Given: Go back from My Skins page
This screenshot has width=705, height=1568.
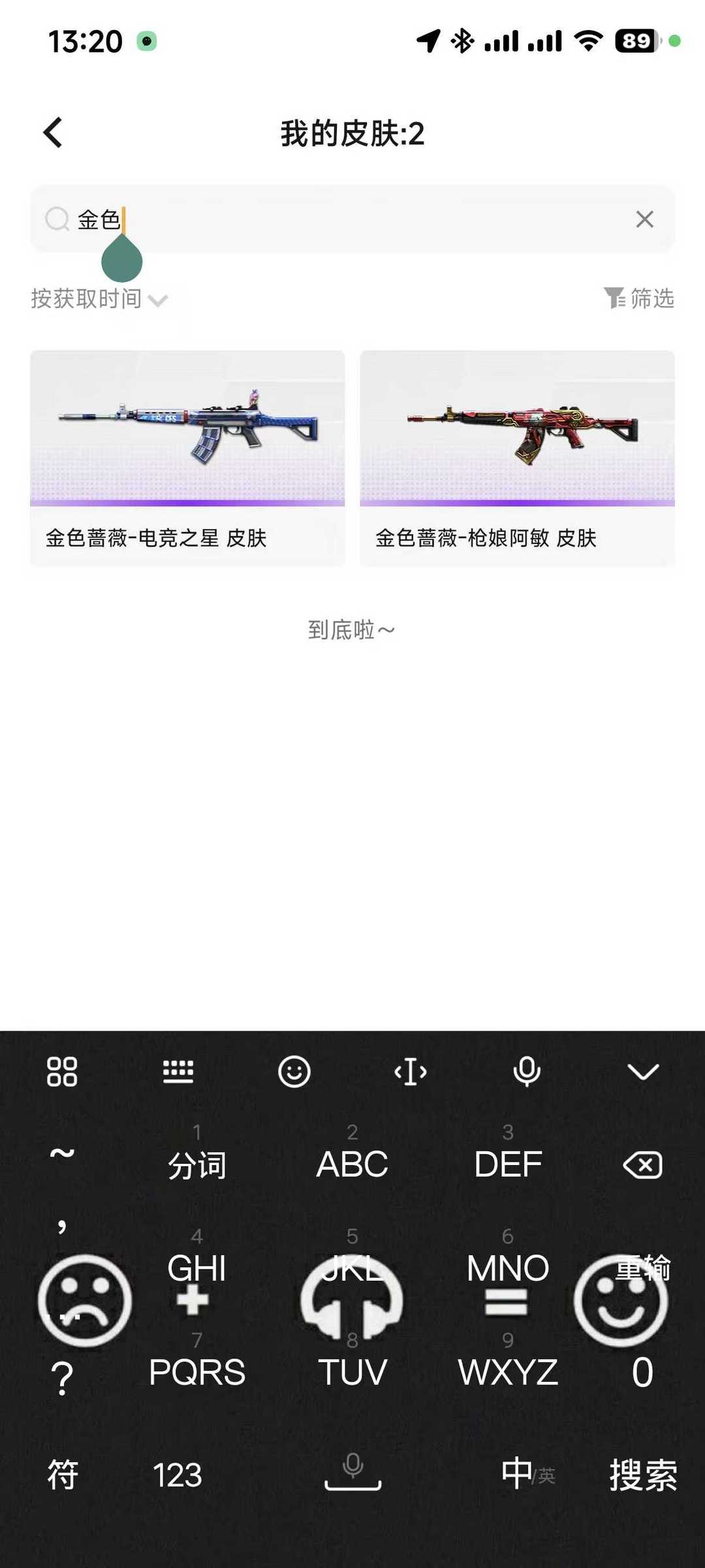Looking at the screenshot, I should tap(54, 133).
